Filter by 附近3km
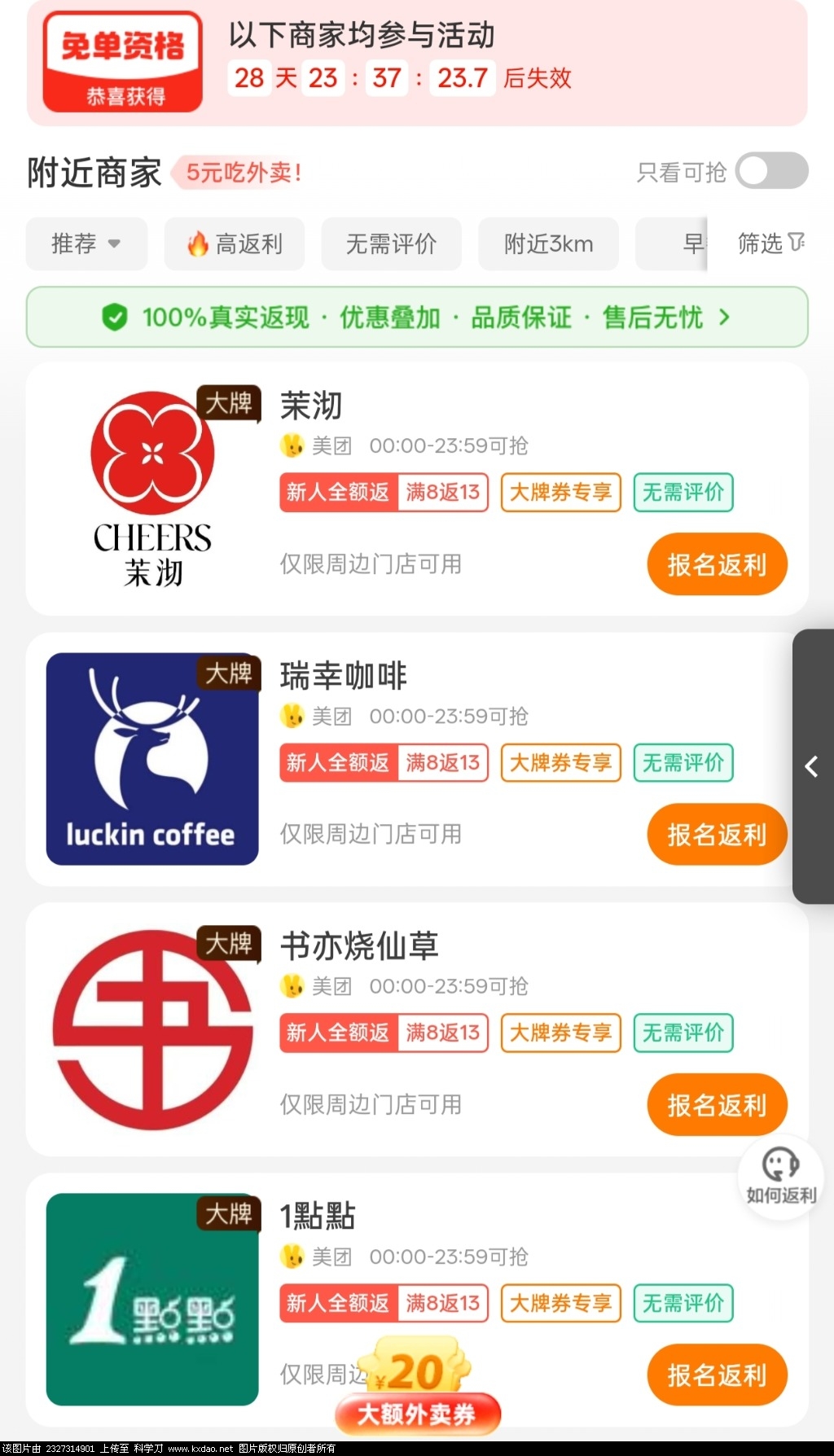Screen dimensions: 834x1456 (x=548, y=243)
